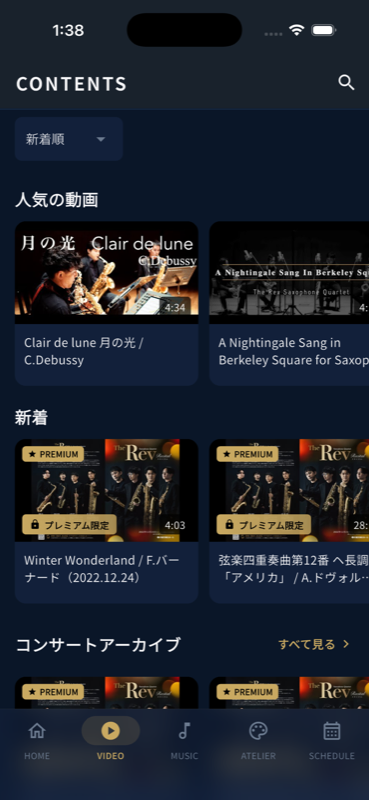Open A Nightingale Sang in Berkeley Square video

(x=289, y=303)
